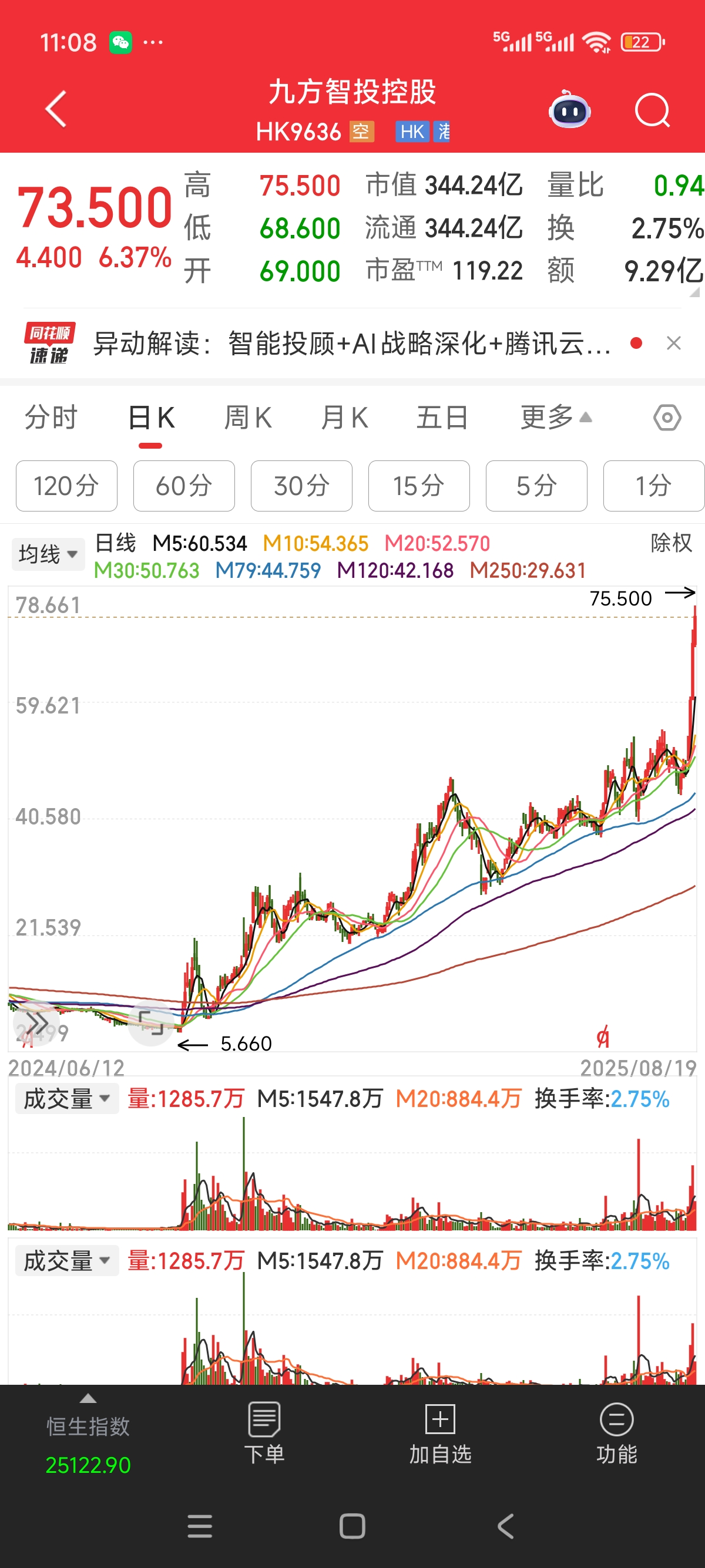Open the 功能 menu
The width and height of the screenshot is (705, 1568).
[x=616, y=1434]
